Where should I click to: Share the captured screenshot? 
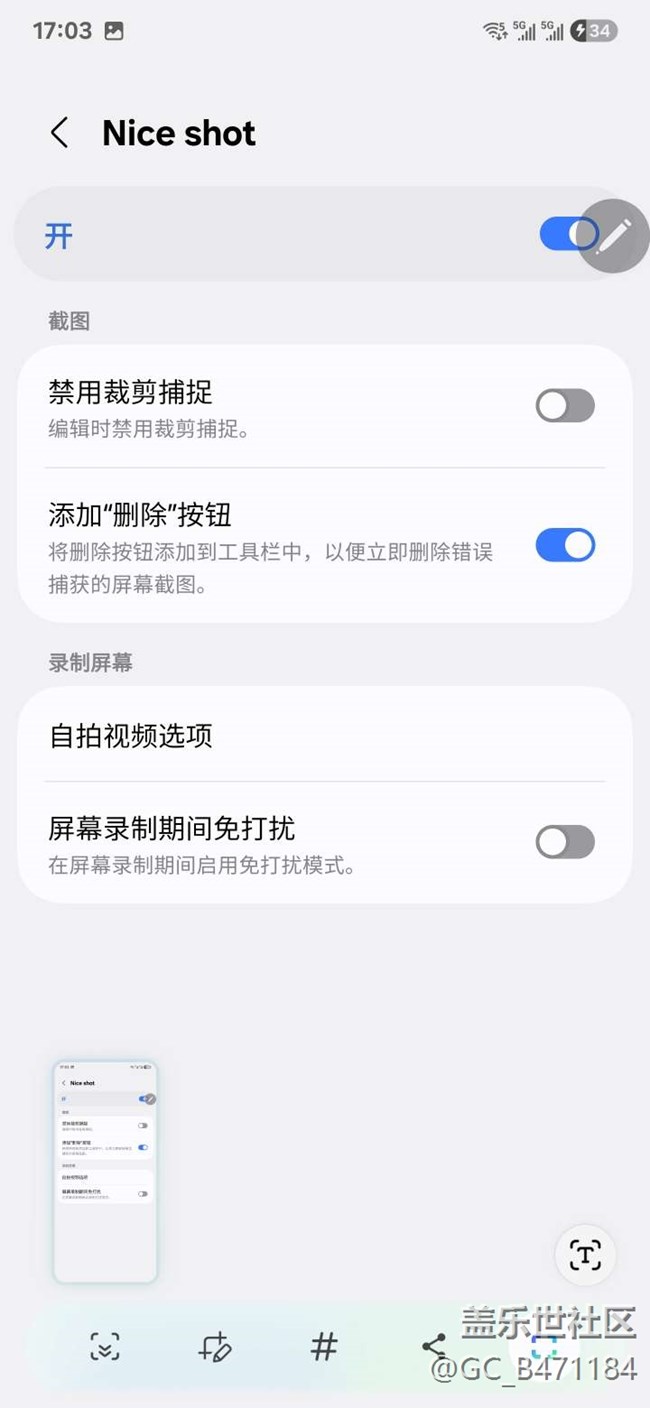pos(434,1347)
